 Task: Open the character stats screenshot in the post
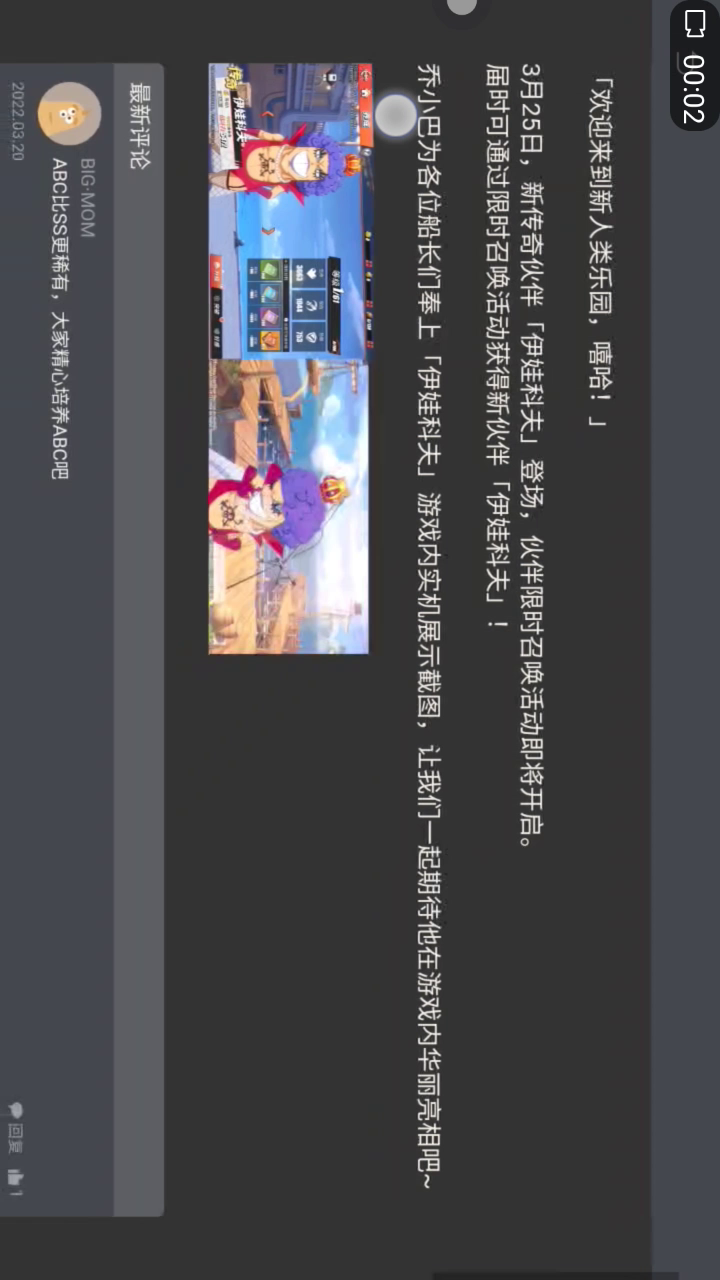[290, 212]
